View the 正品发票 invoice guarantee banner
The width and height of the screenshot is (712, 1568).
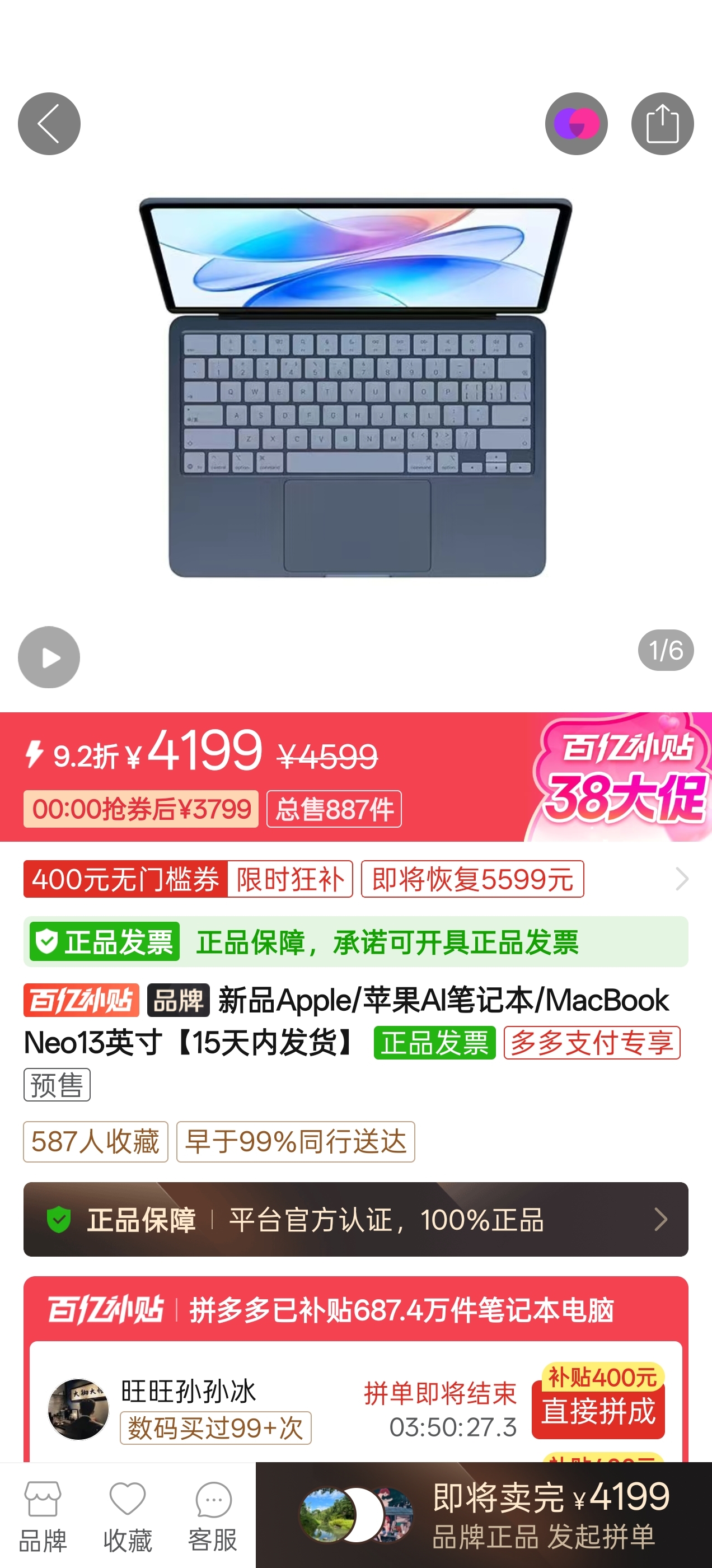pos(356,942)
